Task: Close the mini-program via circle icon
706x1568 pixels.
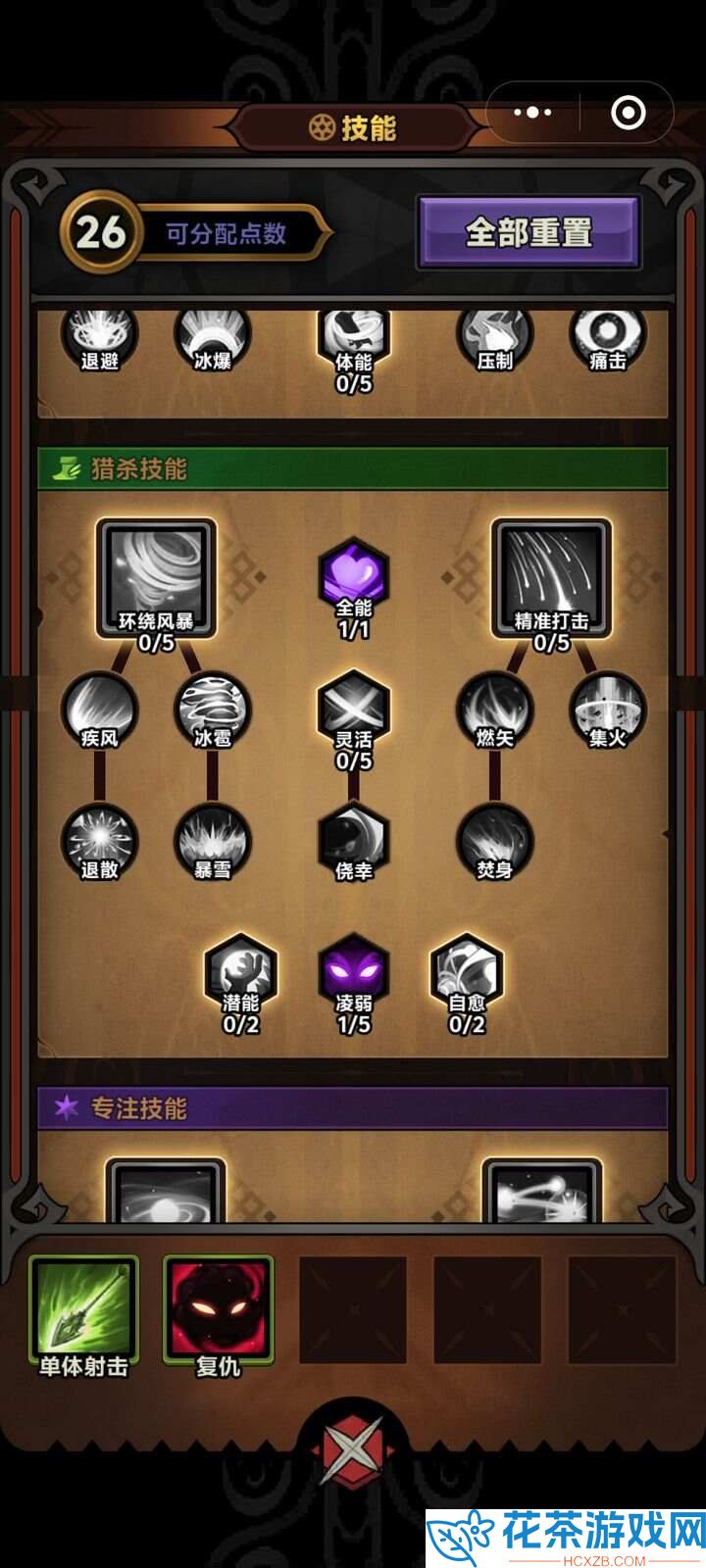Action: 628,113
